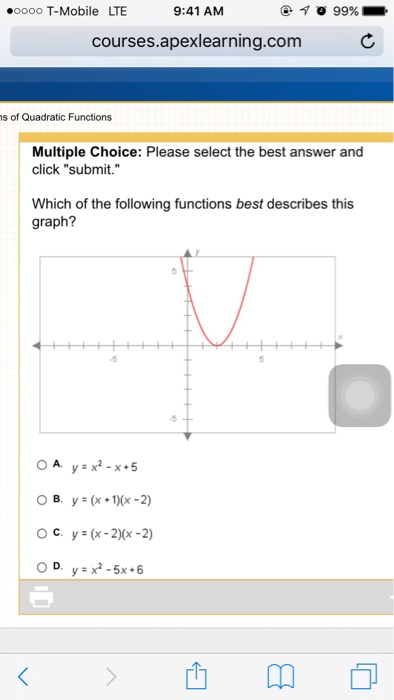Open Safari bookmarks
The image size is (394, 700).
tap(280, 677)
